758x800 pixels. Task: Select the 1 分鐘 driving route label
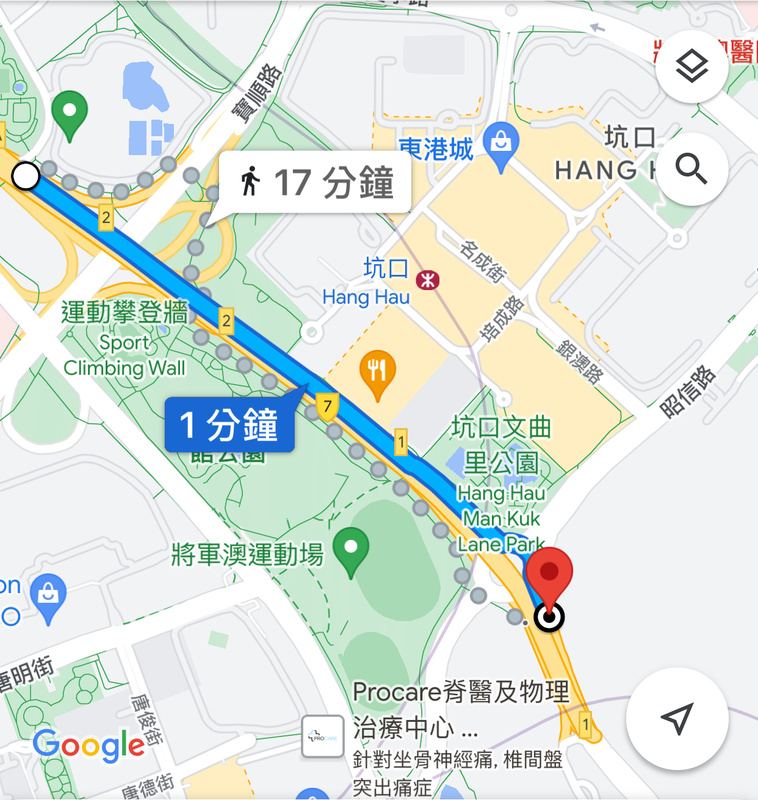pos(229,425)
